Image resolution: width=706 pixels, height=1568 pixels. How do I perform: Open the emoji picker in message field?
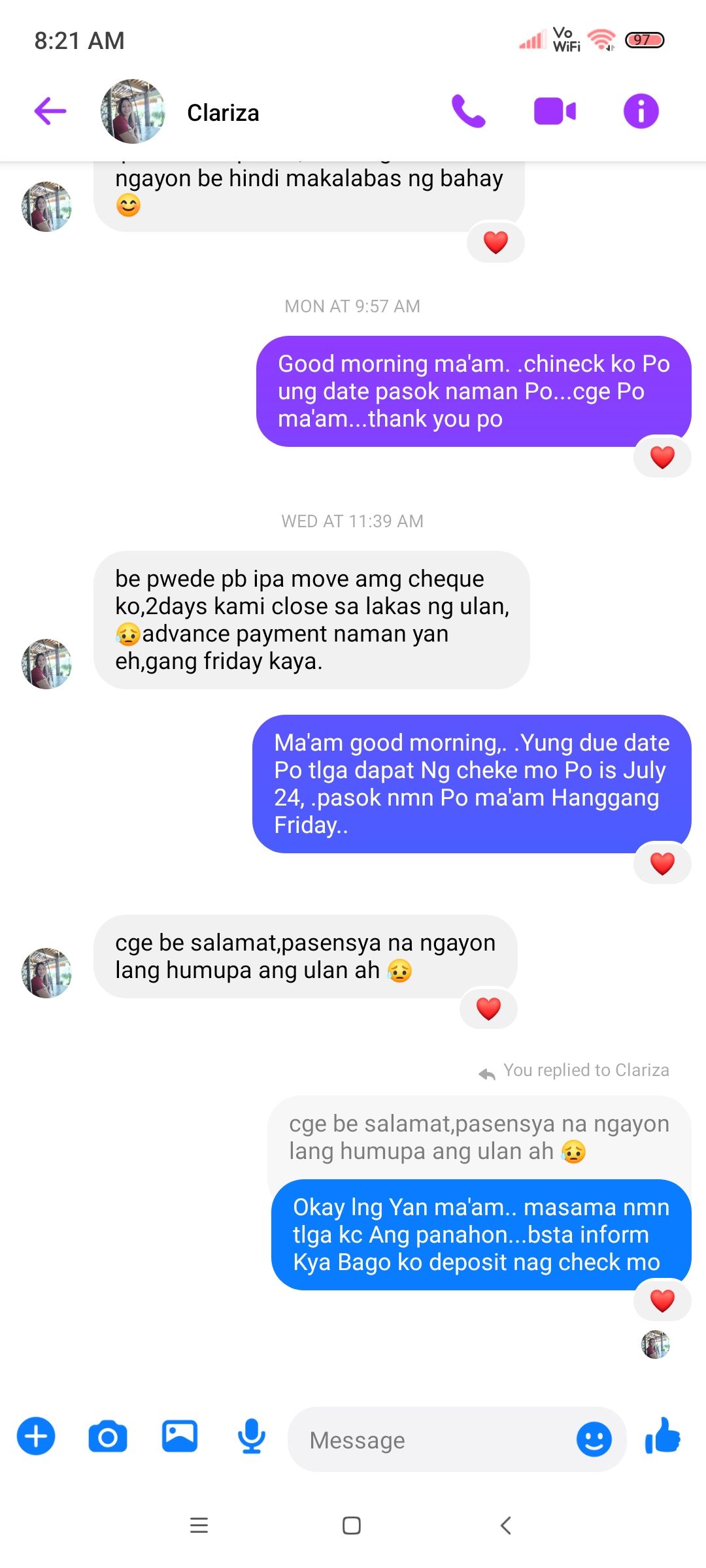click(594, 1439)
